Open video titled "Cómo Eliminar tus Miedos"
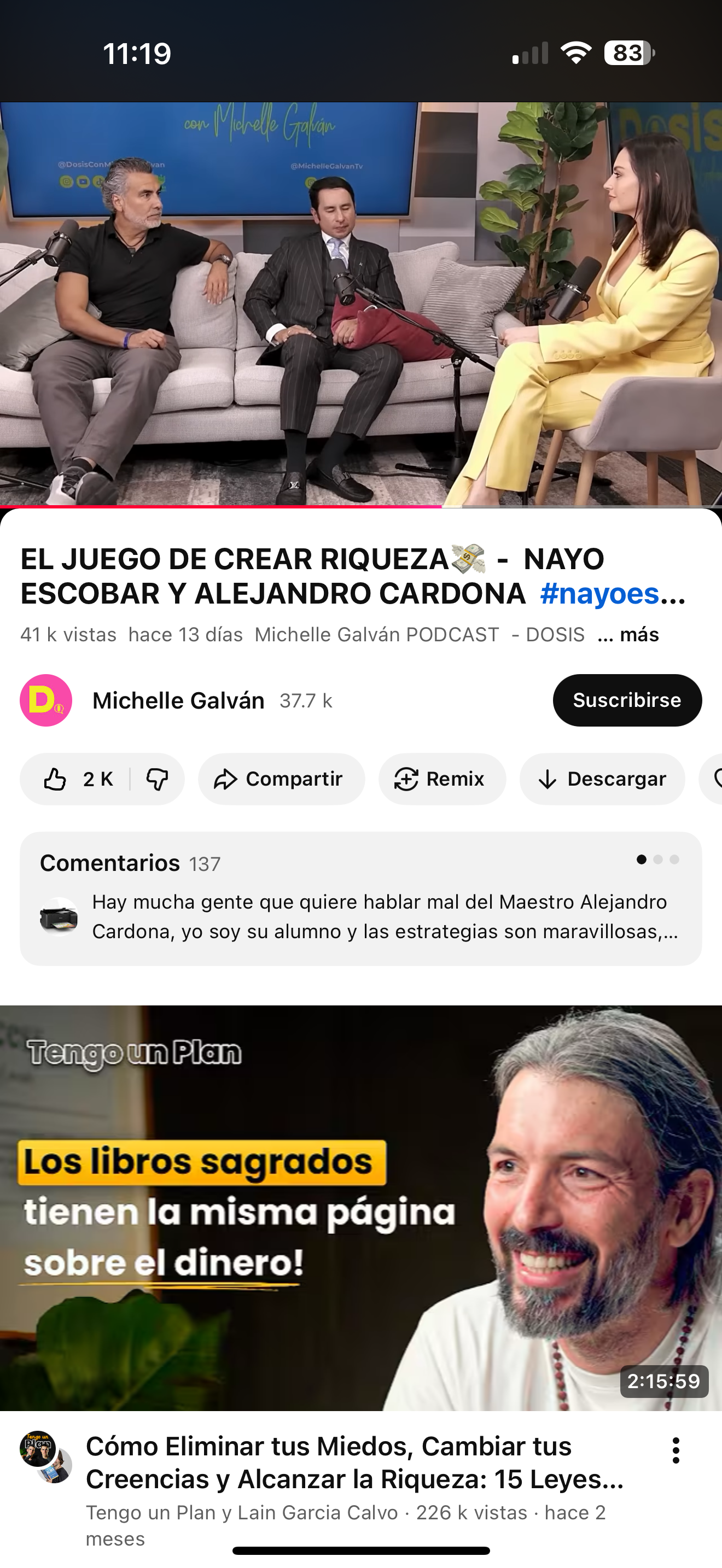The width and height of the screenshot is (722, 1568). pos(355,1462)
